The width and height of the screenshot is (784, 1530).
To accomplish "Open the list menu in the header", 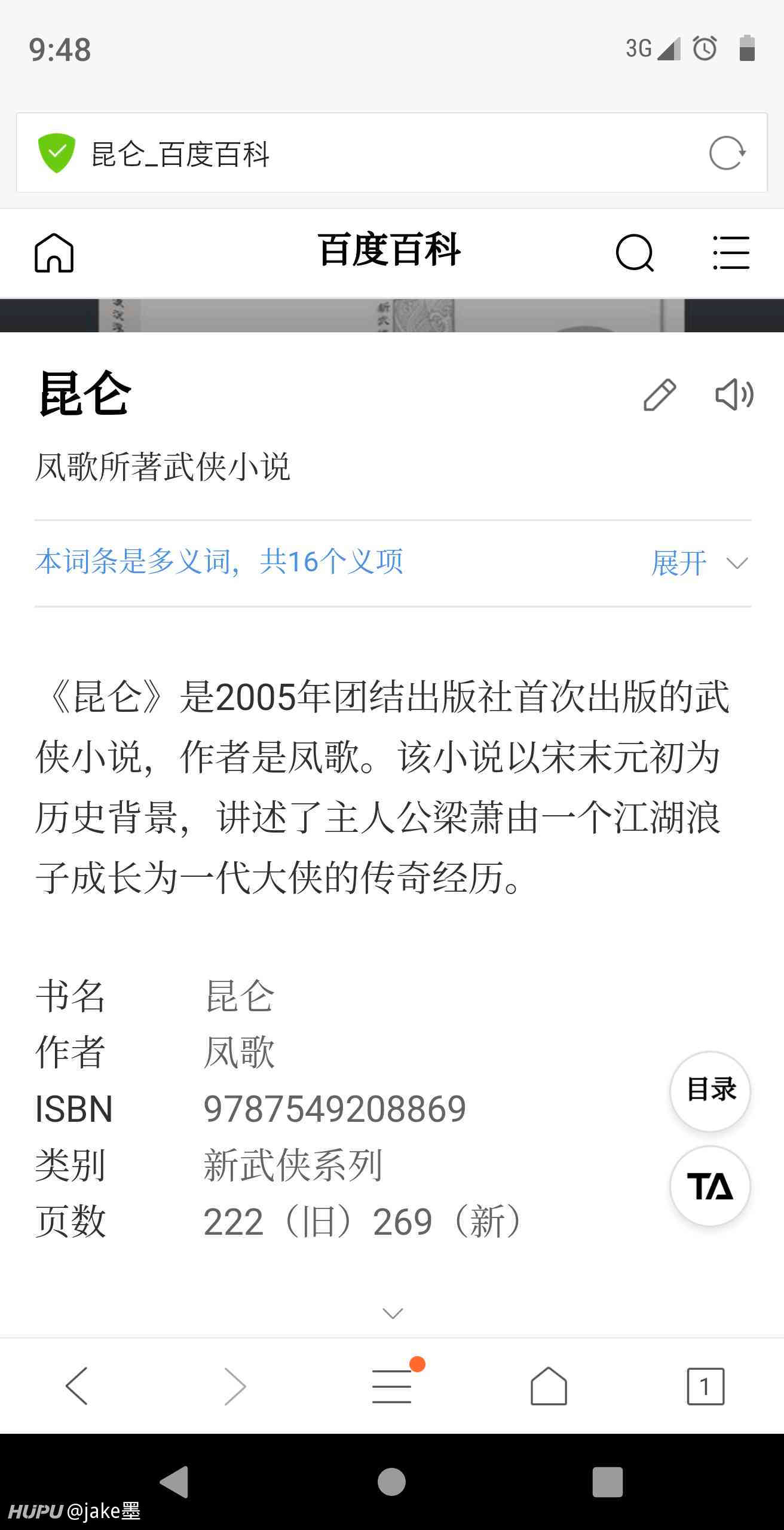I will tap(731, 252).
